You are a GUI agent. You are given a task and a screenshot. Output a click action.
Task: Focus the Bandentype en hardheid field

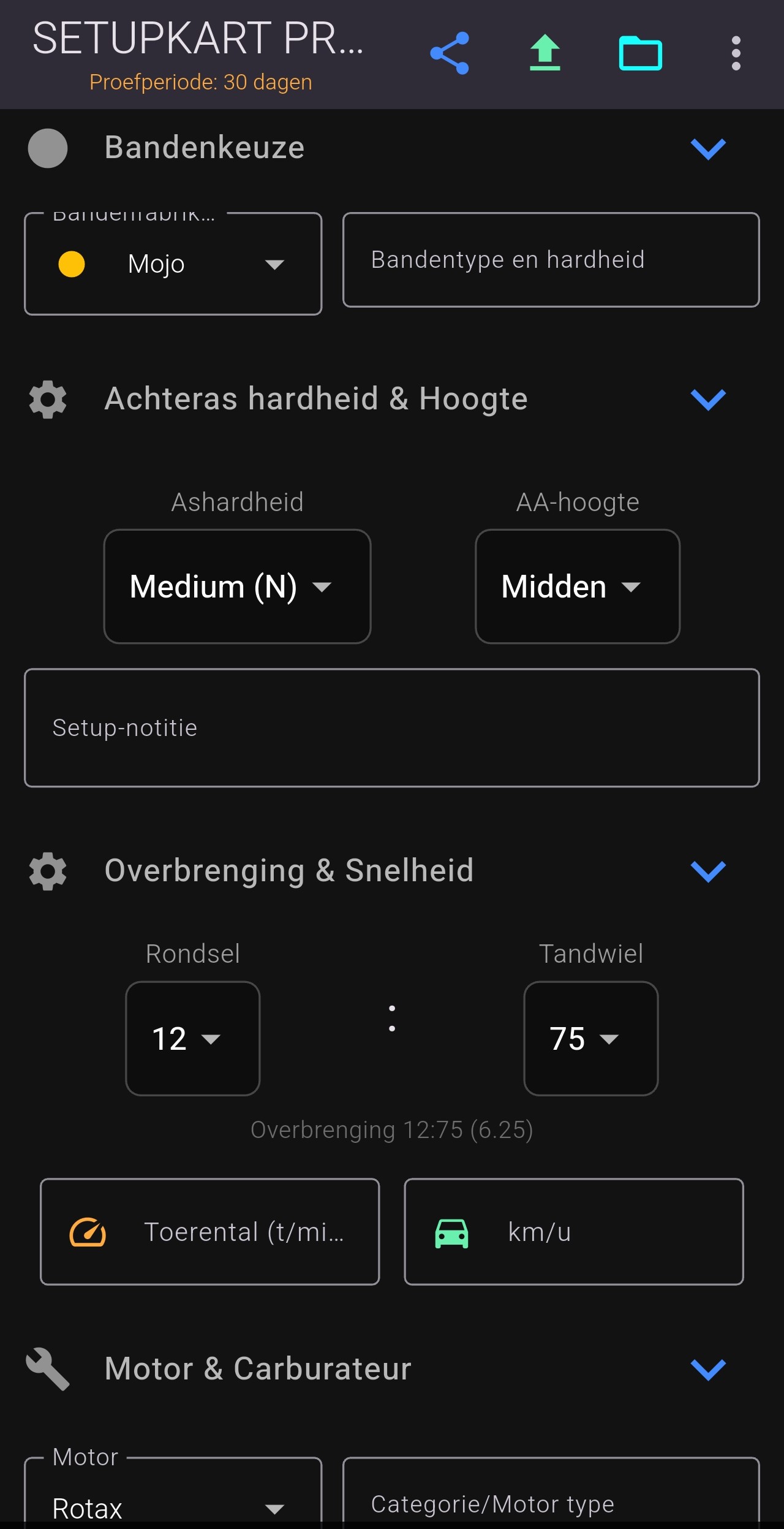tap(550, 260)
